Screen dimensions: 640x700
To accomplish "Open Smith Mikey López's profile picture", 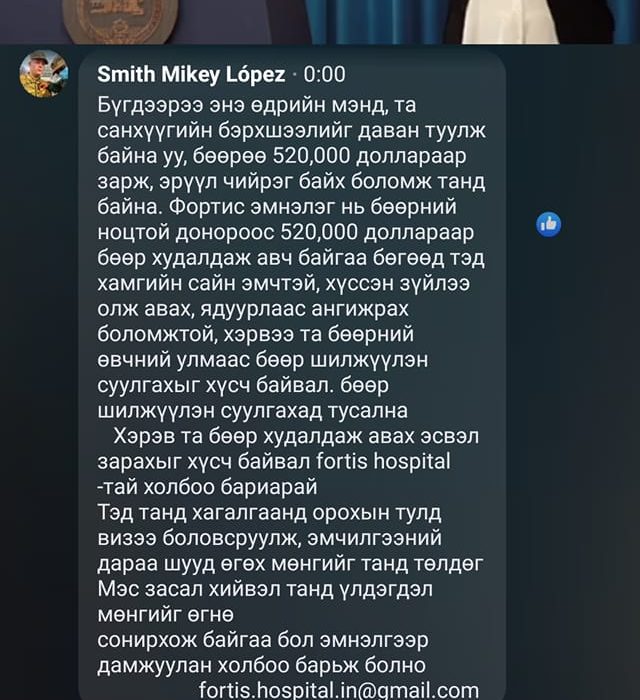I will click(44, 73).
